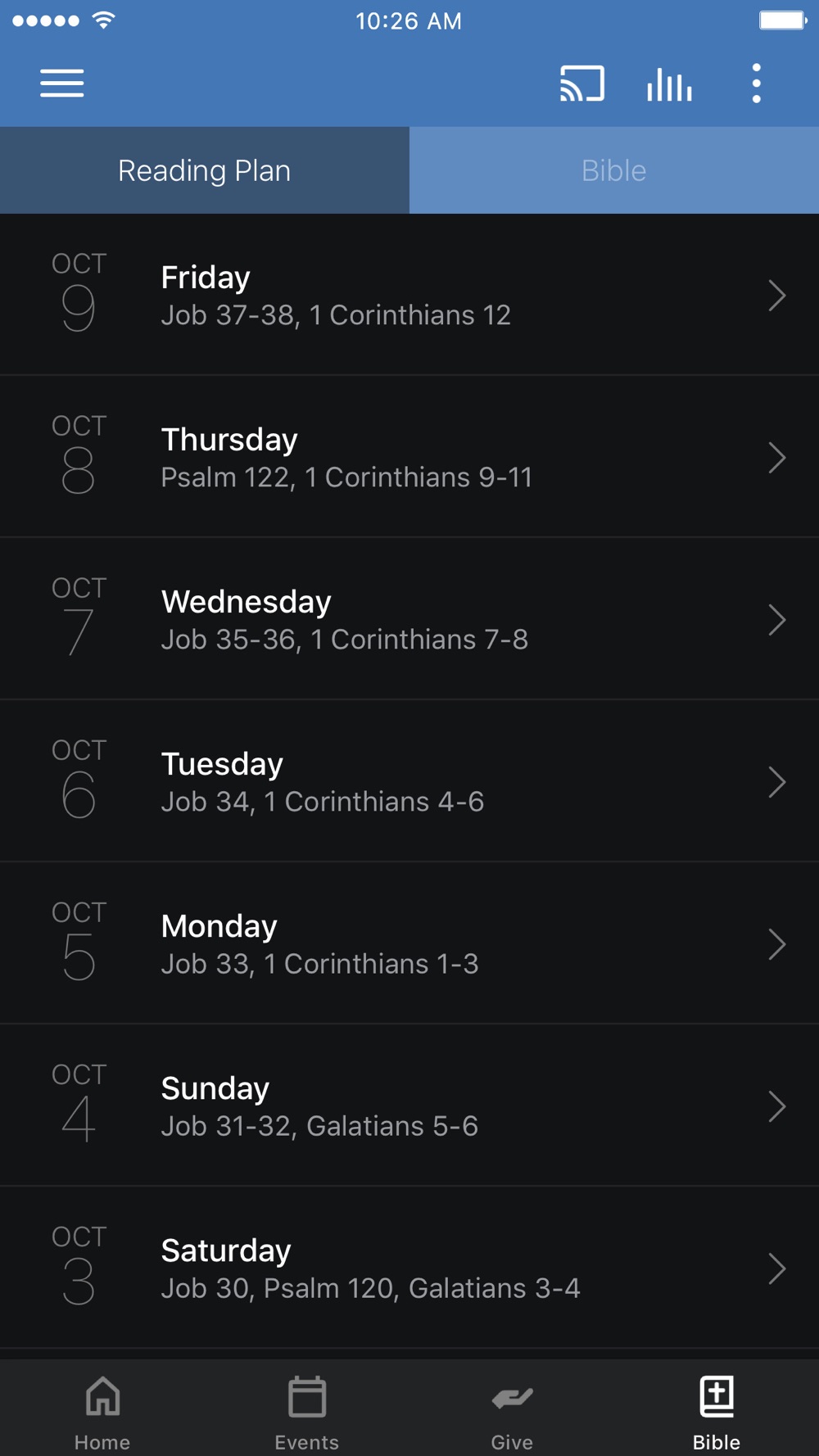Tap the cast to screen icon
The height and width of the screenshot is (1456, 819).
582,84
